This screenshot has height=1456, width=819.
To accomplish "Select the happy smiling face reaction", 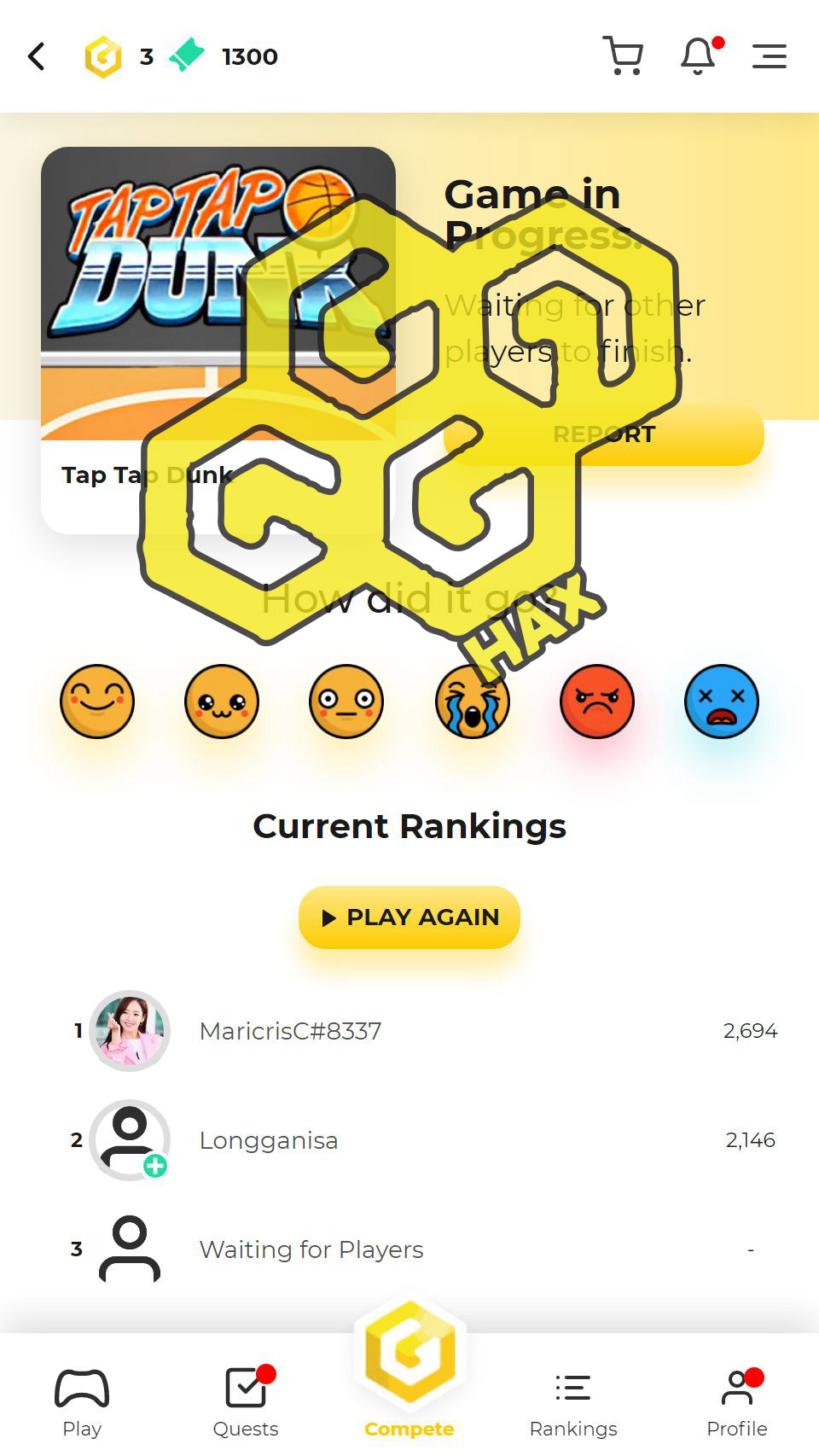I will coord(97,702).
